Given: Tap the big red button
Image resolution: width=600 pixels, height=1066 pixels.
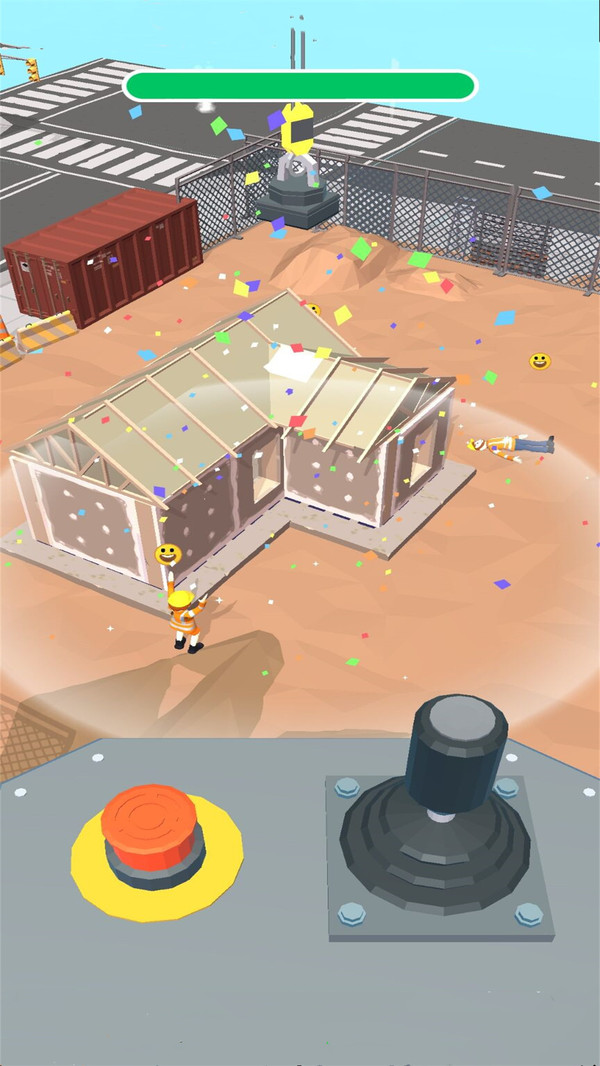Looking at the screenshot, I should [153, 827].
